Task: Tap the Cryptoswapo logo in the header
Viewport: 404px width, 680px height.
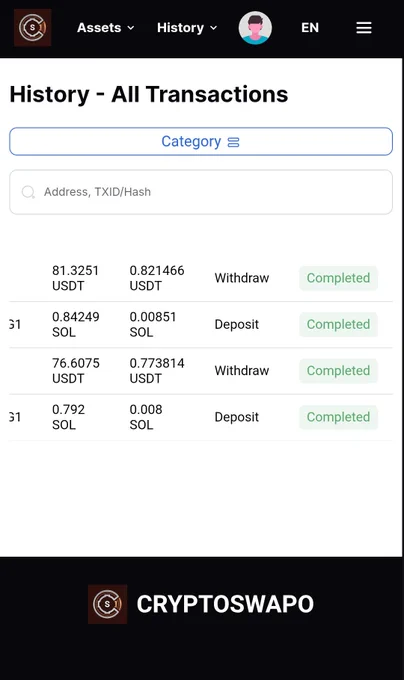Action: (x=33, y=28)
